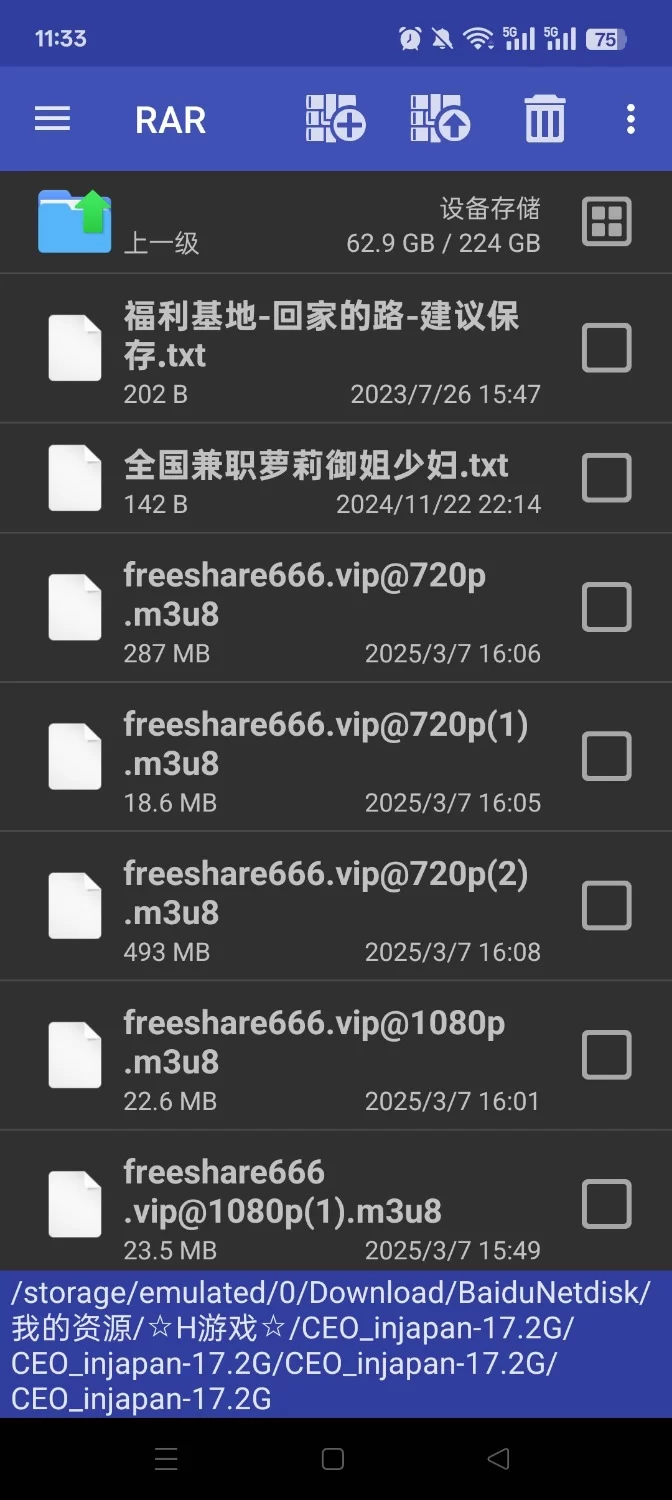Tap the trash delete icon
Viewport: 672px width, 1500px height.
(545, 119)
